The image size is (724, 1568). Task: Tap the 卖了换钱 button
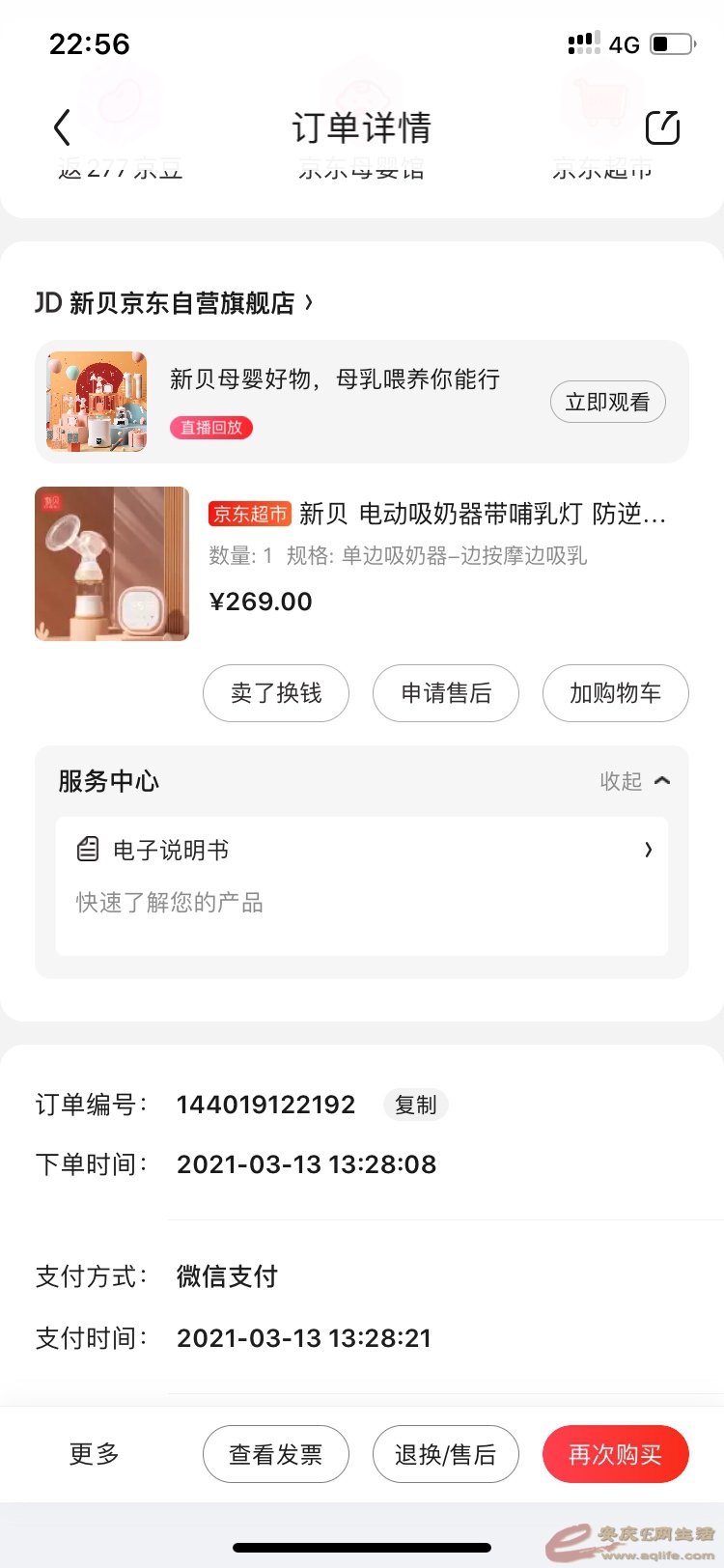[276, 693]
